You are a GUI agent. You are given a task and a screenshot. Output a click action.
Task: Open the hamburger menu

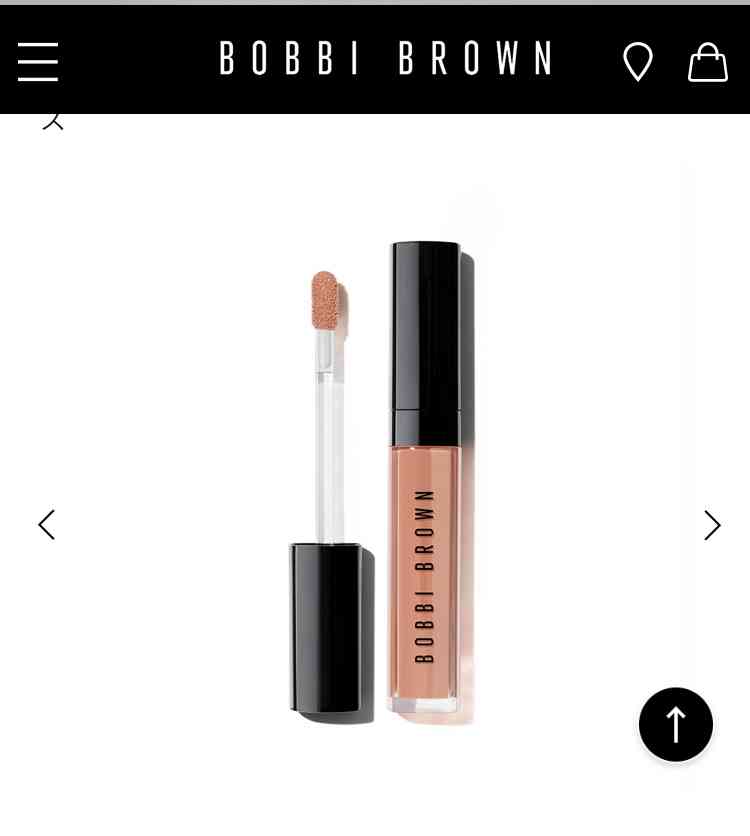pos(38,62)
